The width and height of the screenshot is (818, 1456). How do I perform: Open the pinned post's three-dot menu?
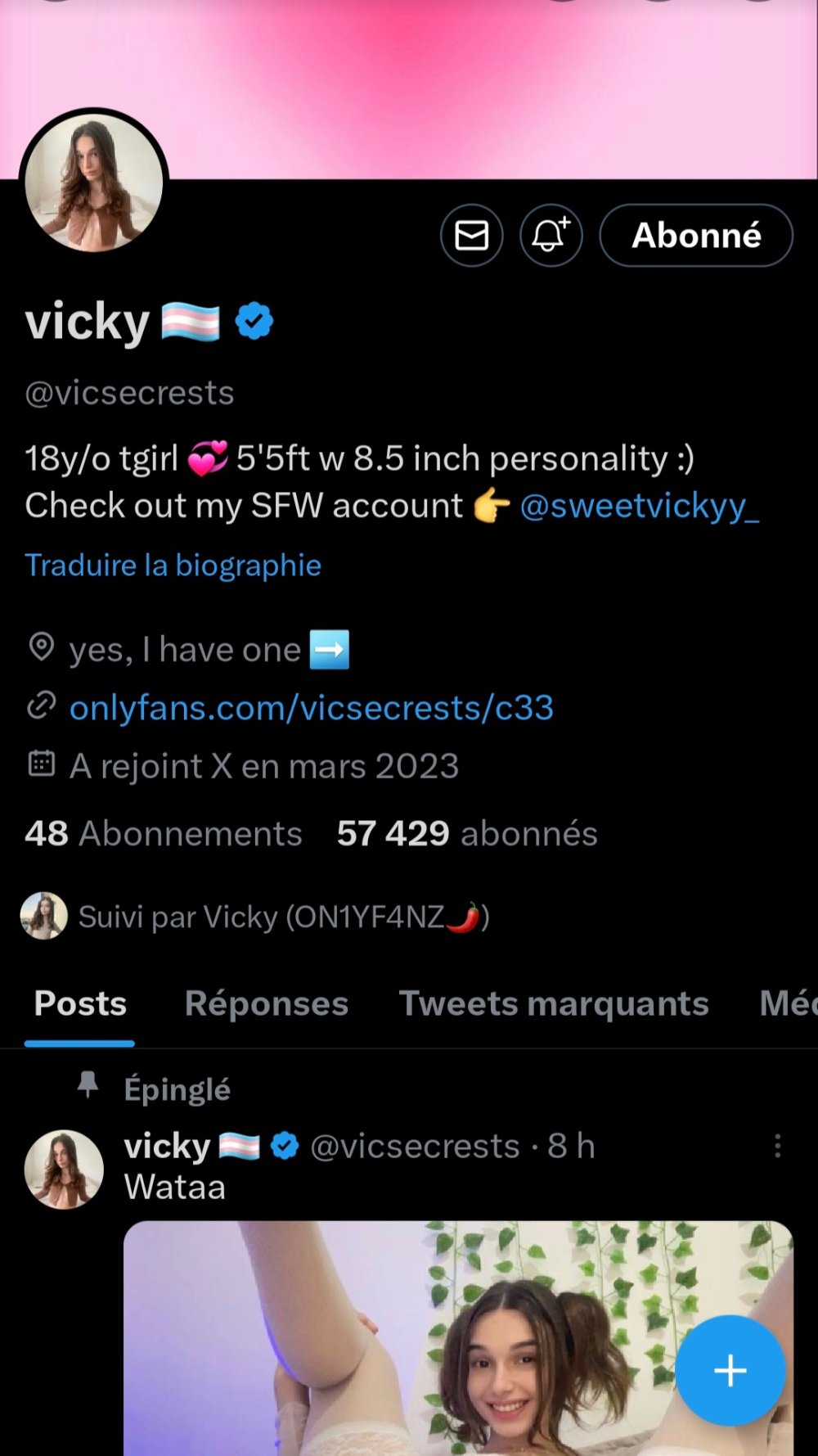tap(777, 1146)
